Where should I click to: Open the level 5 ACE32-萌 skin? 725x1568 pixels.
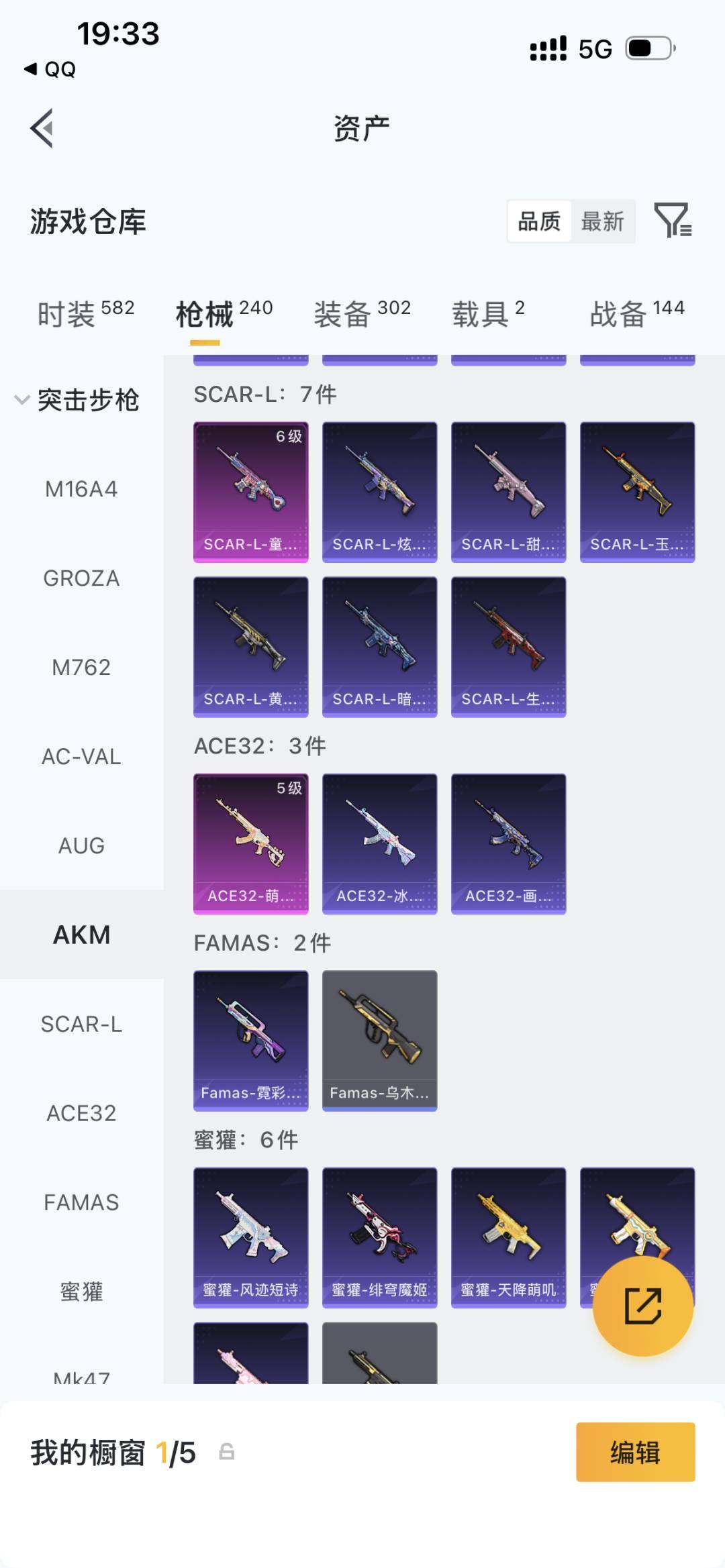(x=251, y=843)
